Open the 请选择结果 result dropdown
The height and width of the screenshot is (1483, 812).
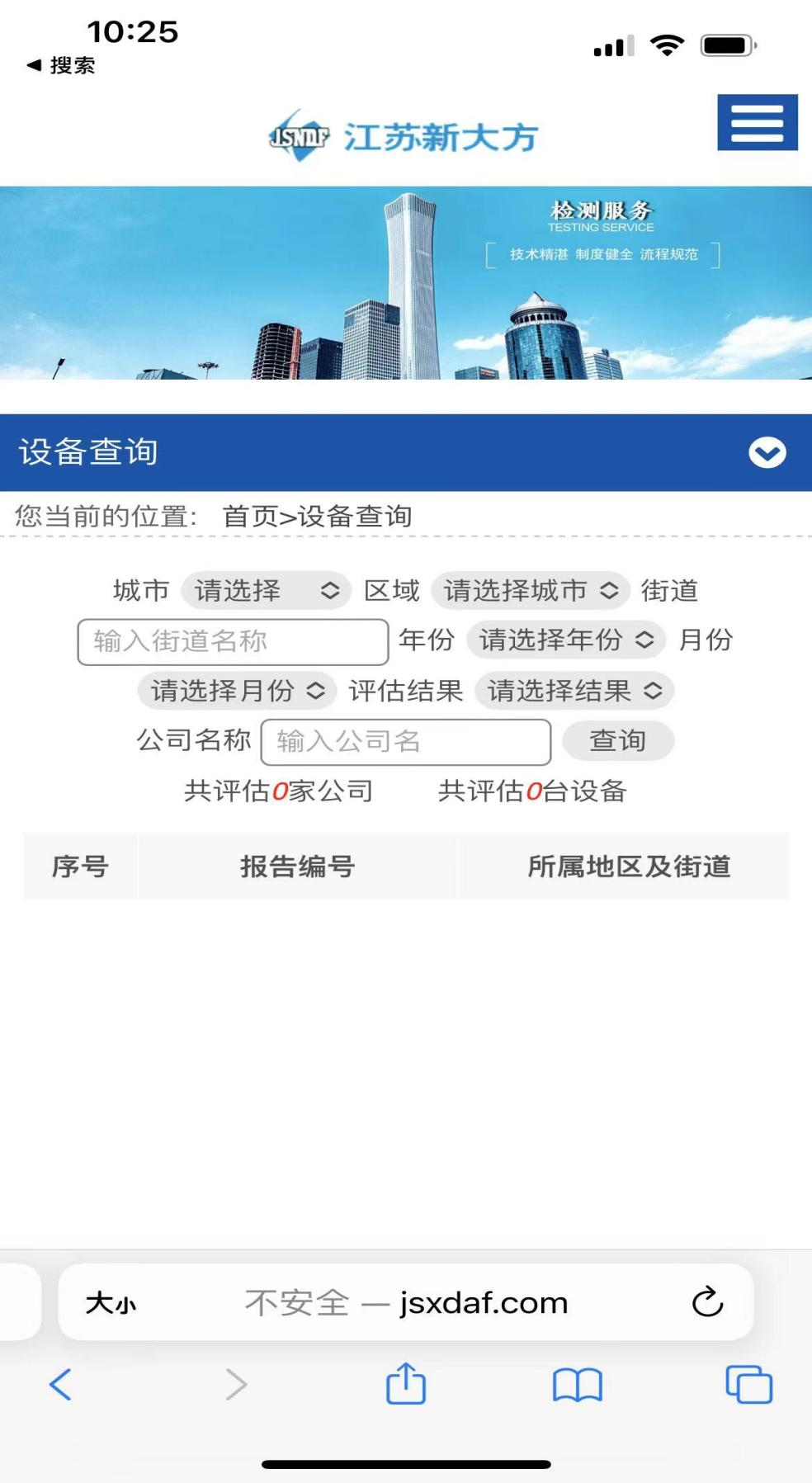pyautogui.click(x=574, y=691)
